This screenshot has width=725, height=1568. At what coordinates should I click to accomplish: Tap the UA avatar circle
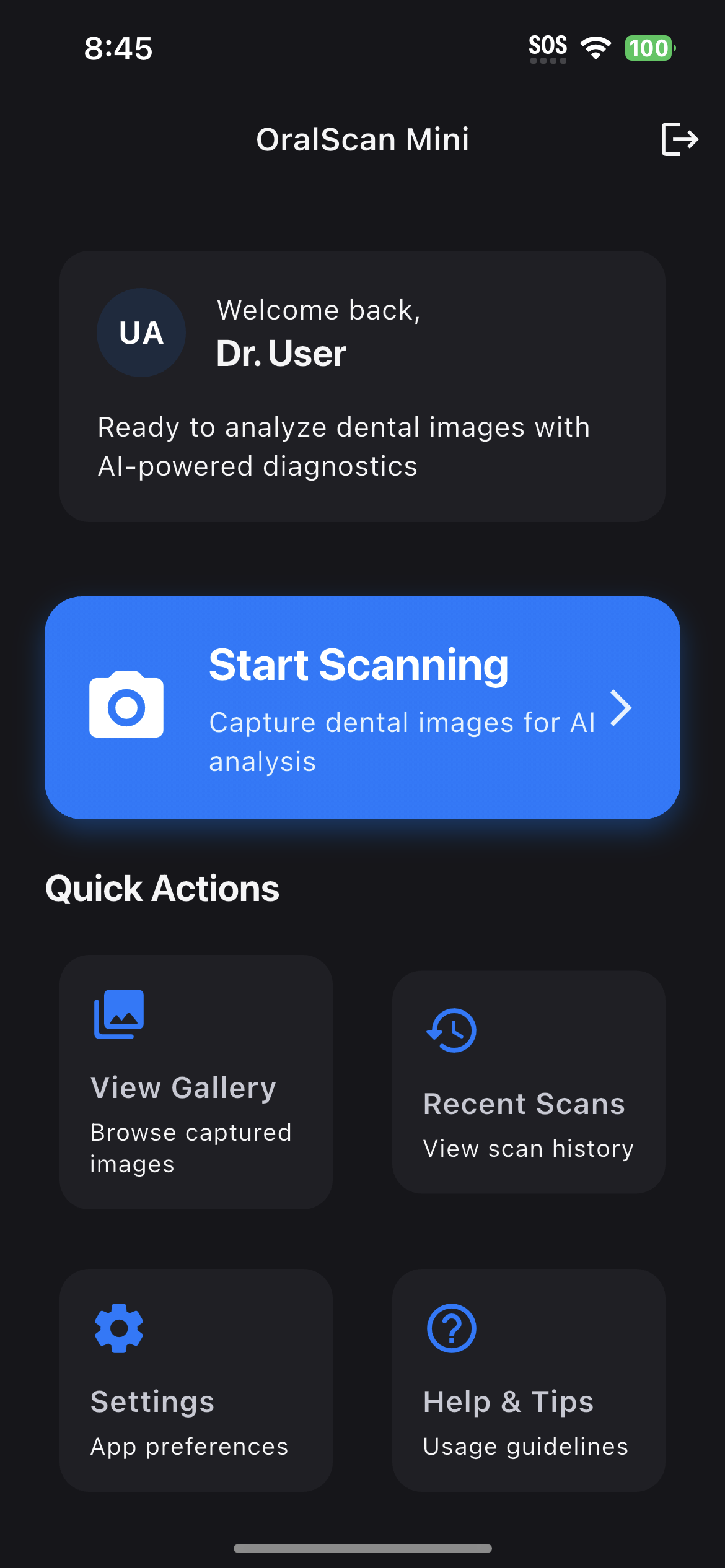coord(141,333)
